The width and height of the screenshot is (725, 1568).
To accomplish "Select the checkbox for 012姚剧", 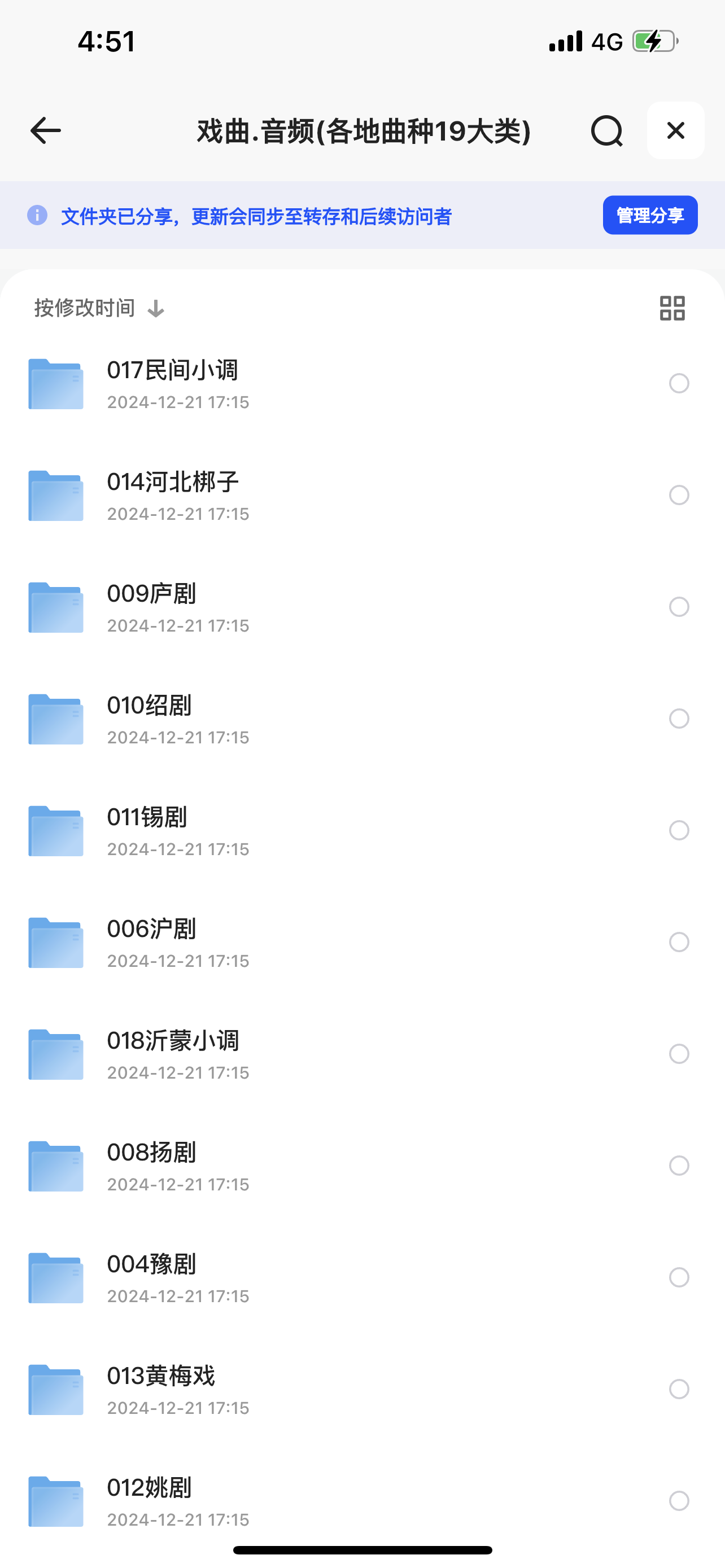I will [x=679, y=1501].
